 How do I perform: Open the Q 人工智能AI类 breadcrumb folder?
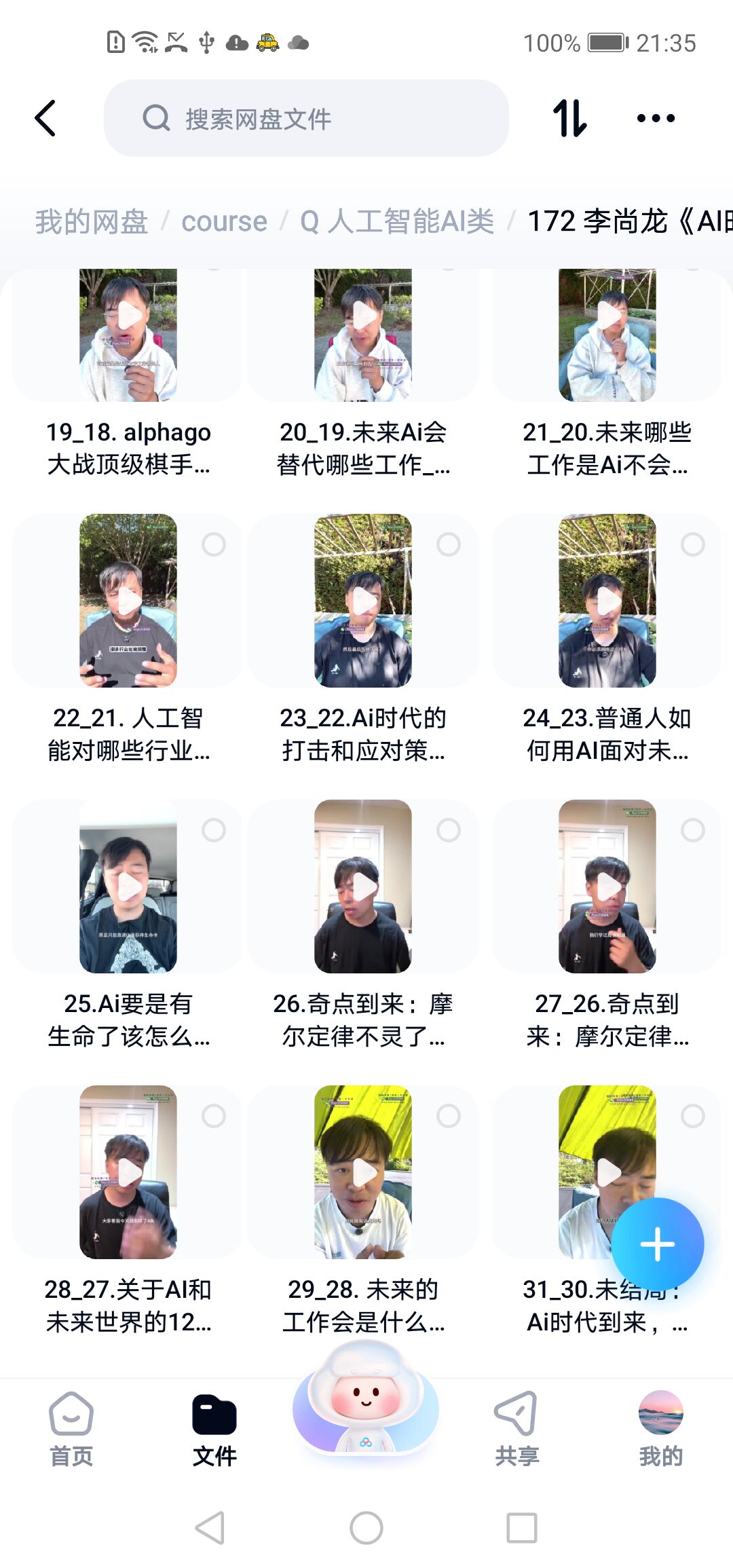tap(397, 221)
